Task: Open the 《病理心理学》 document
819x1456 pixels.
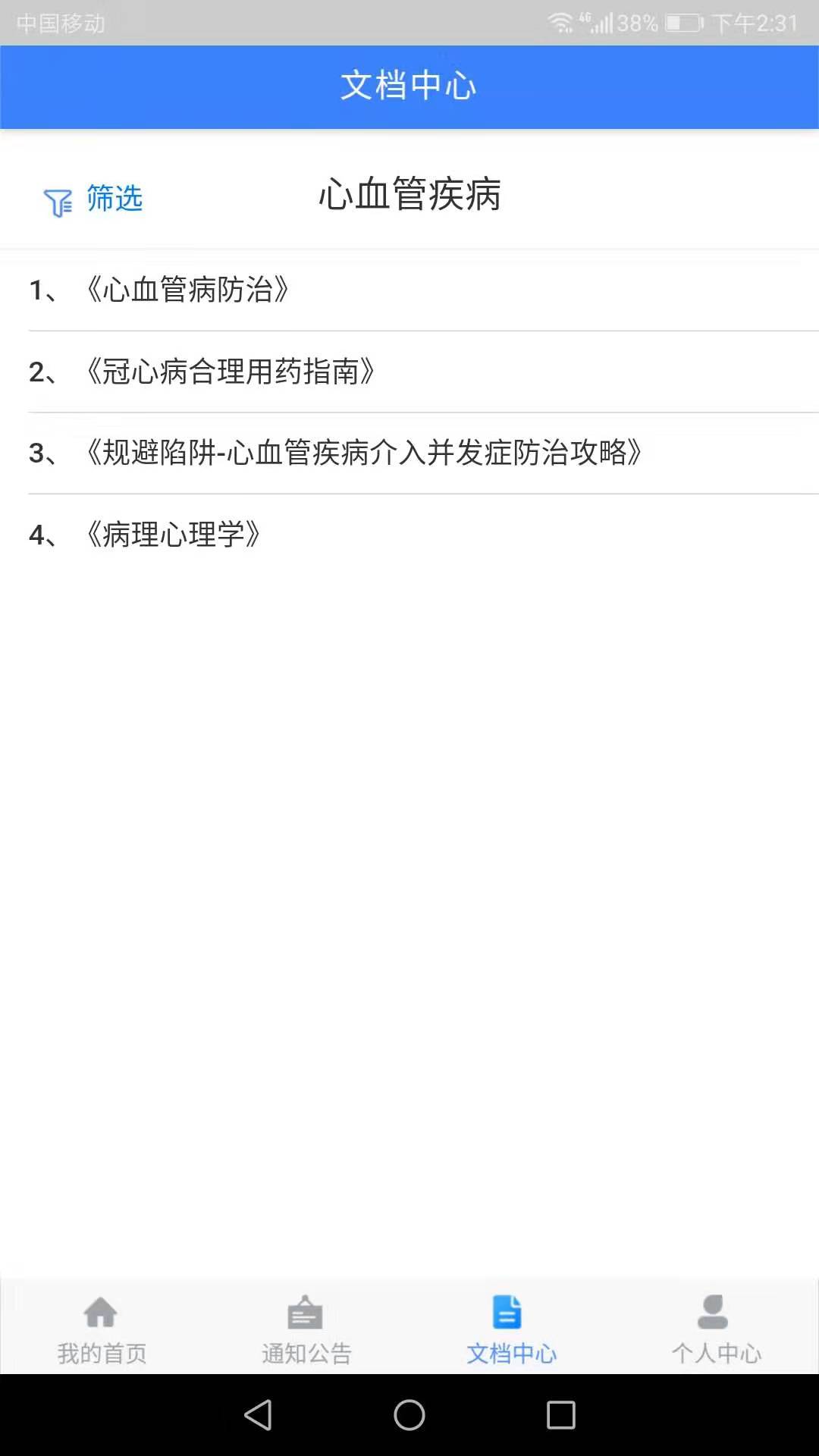Action: 173,535
